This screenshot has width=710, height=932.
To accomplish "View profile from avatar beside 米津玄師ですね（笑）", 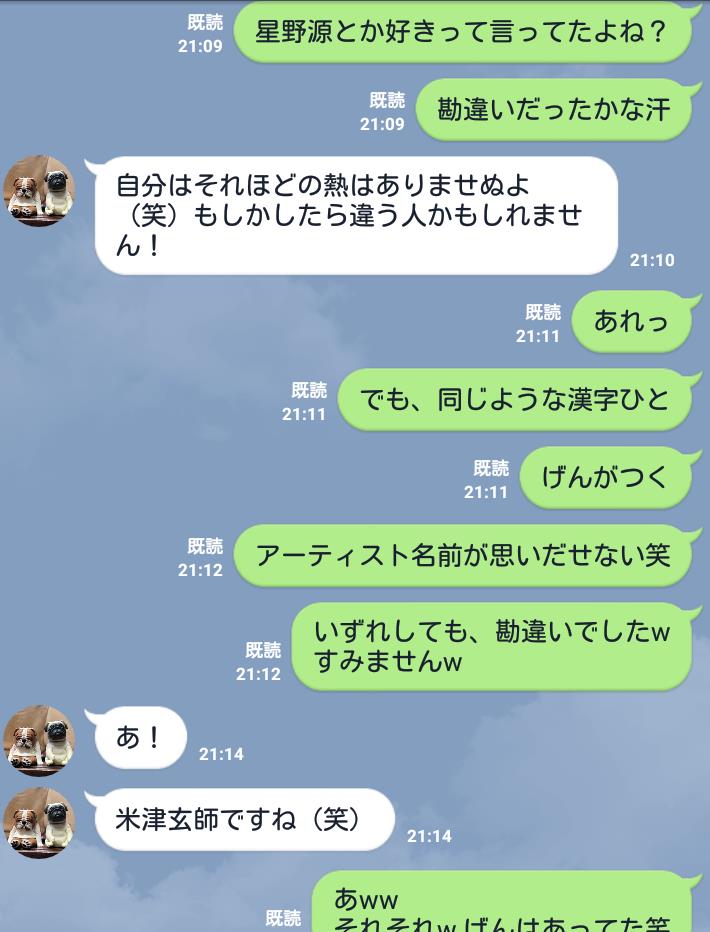I will (39, 822).
